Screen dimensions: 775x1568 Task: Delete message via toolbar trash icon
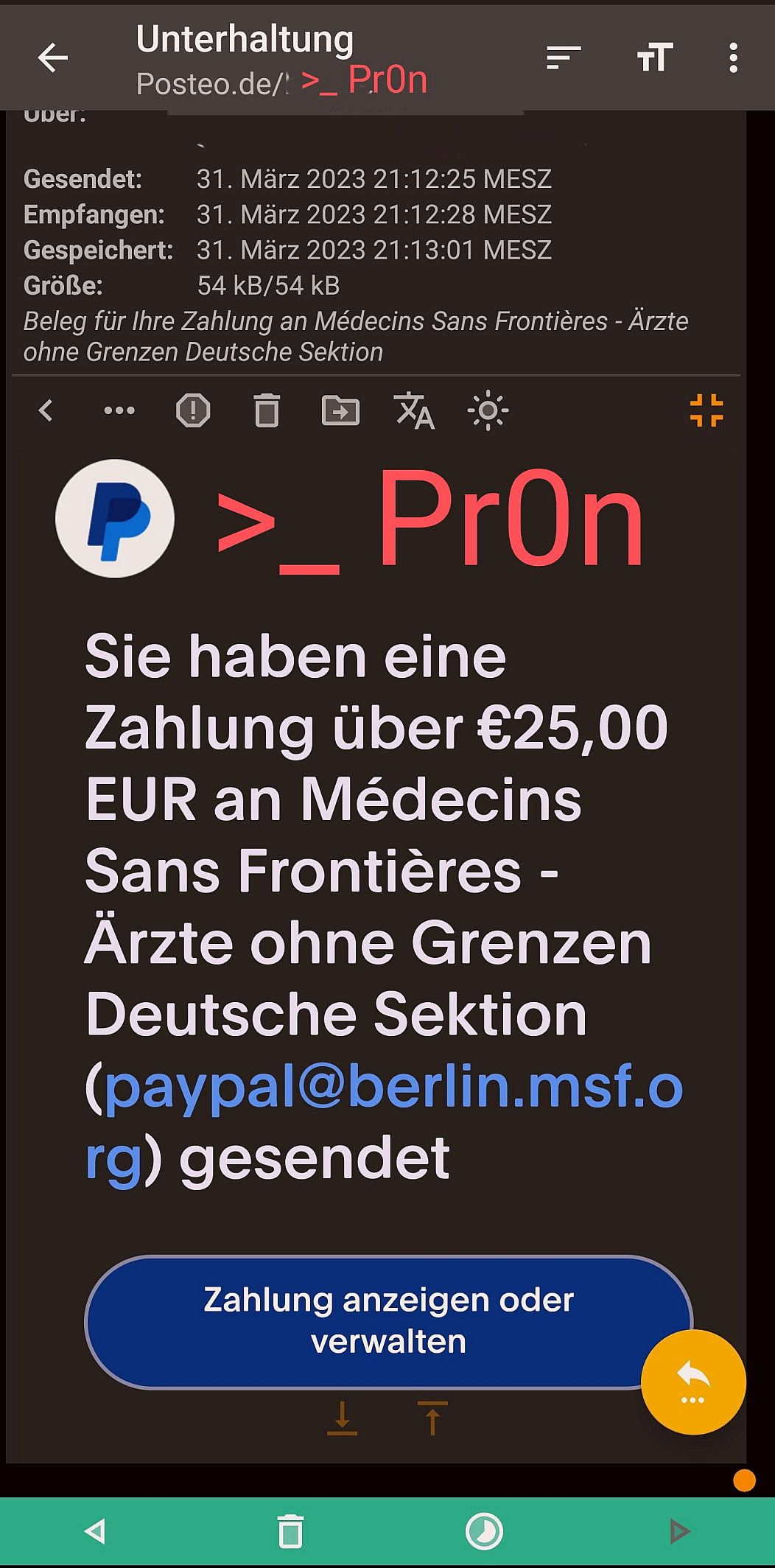(x=267, y=410)
